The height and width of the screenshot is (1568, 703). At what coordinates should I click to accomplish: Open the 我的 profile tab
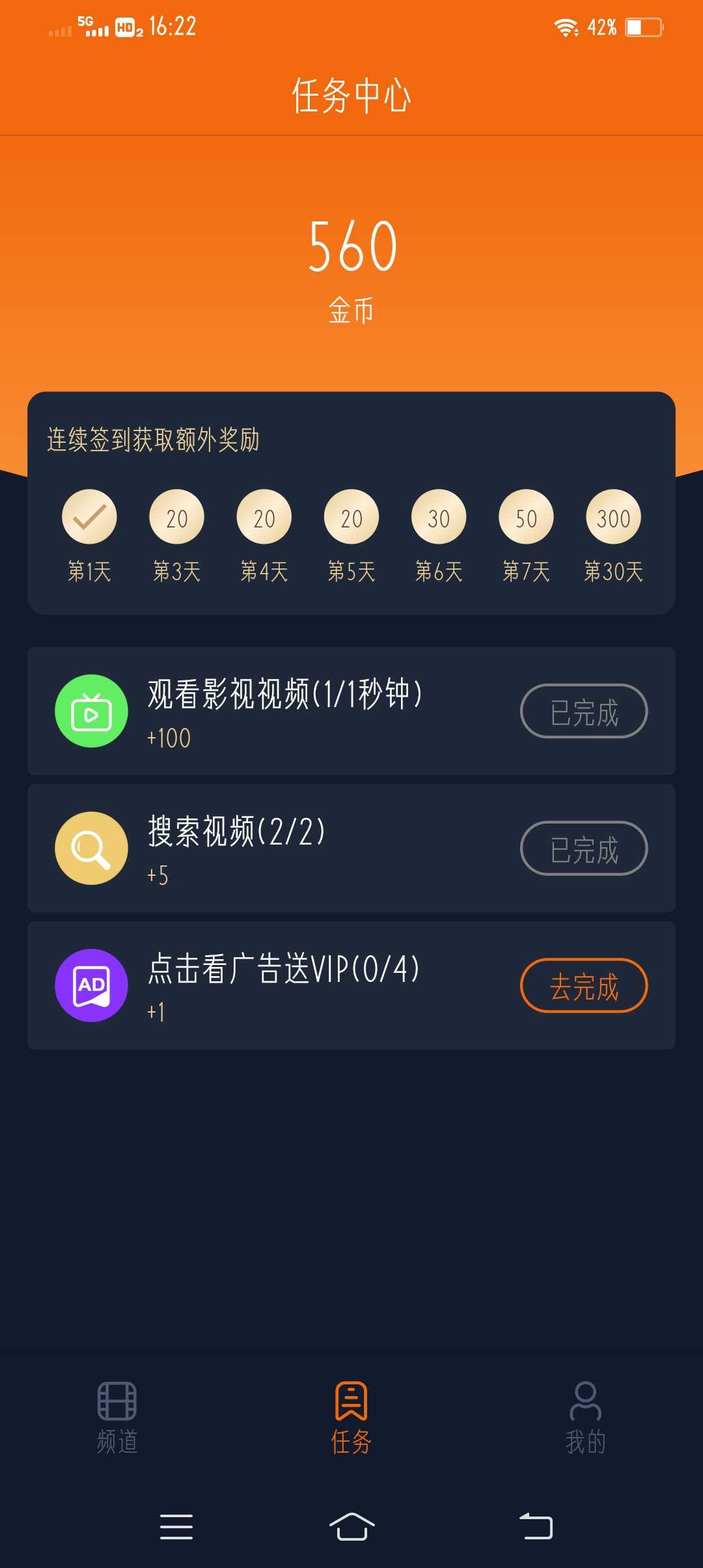click(585, 1418)
